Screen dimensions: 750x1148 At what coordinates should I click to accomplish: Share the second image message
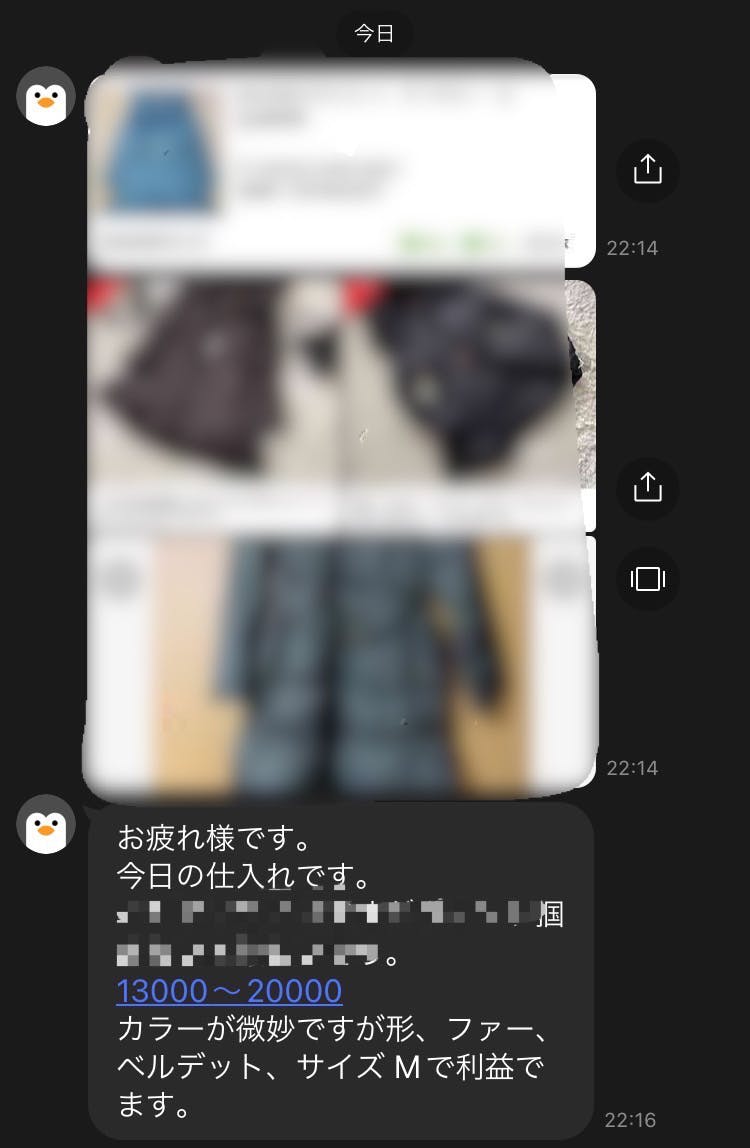point(647,487)
